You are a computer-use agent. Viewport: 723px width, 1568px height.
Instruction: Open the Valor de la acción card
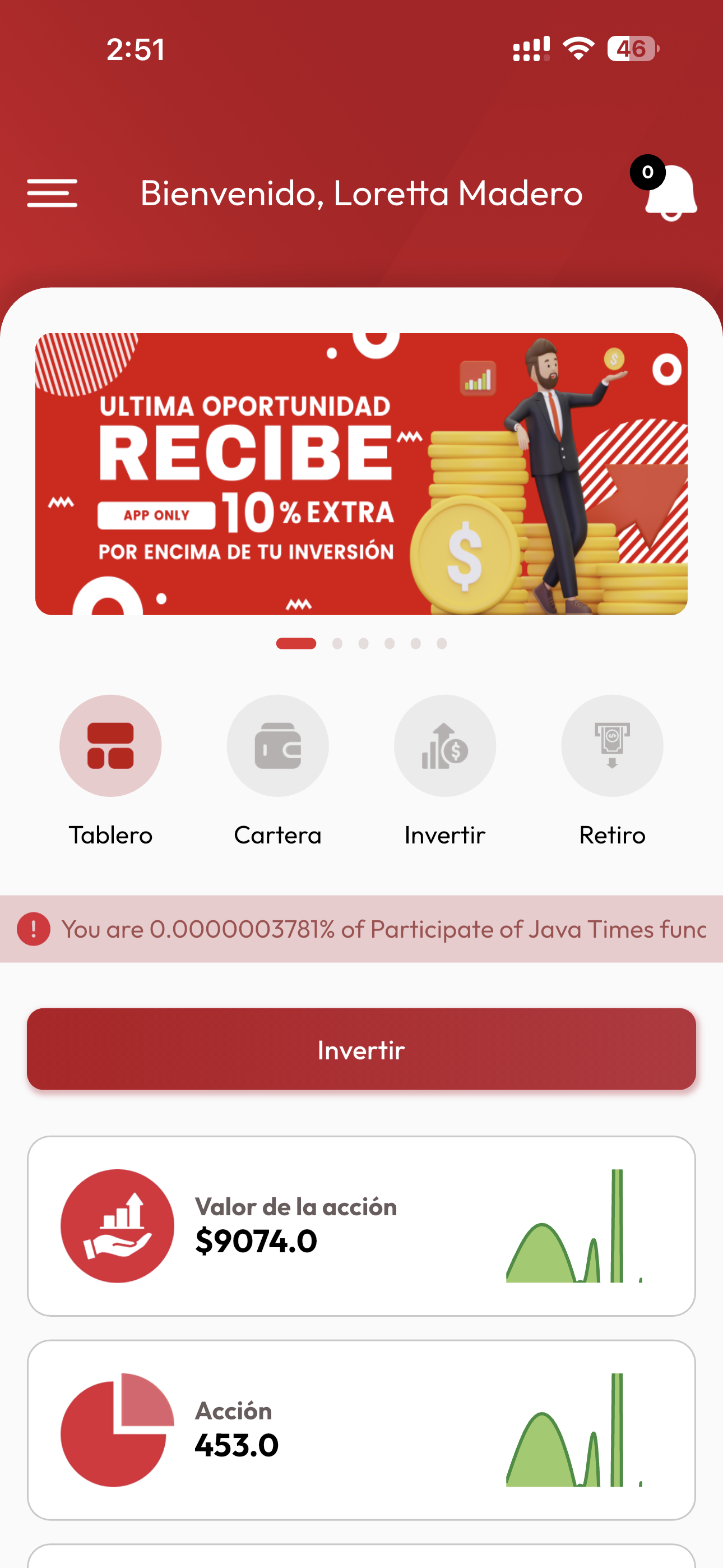(x=361, y=1225)
